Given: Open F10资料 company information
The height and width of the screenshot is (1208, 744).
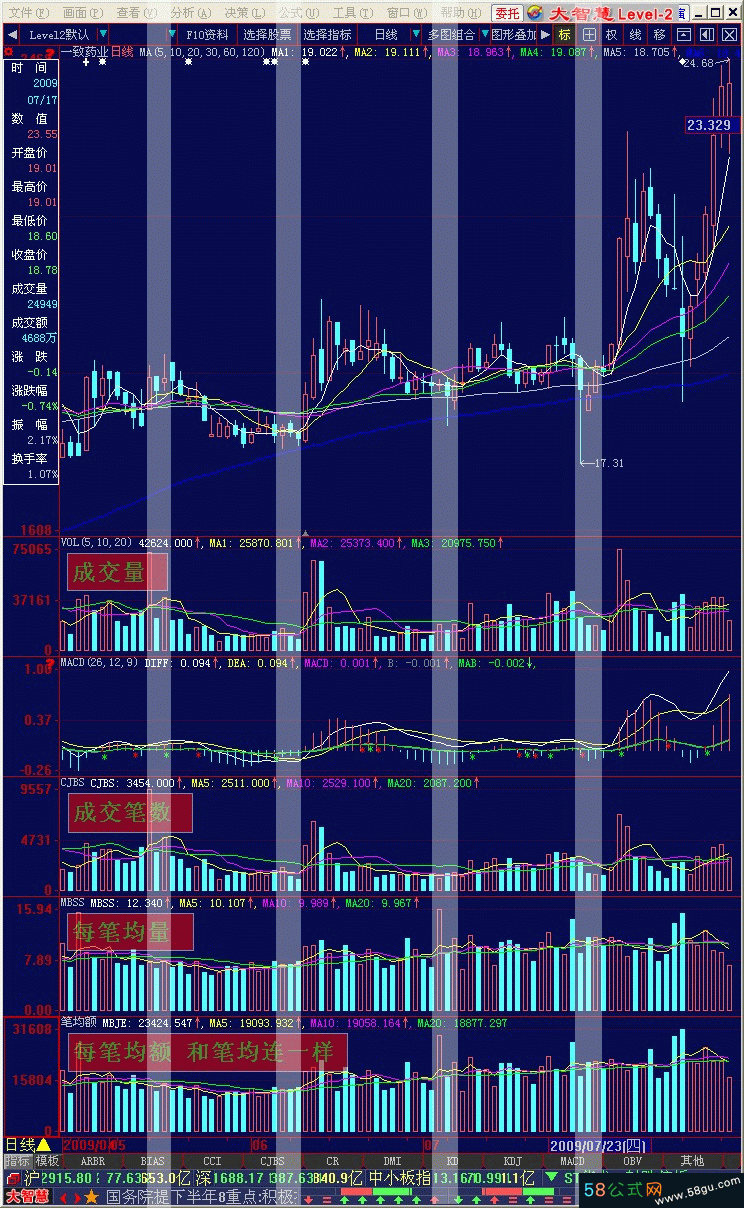Looking at the screenshot, I should click(x=206, y=34).
